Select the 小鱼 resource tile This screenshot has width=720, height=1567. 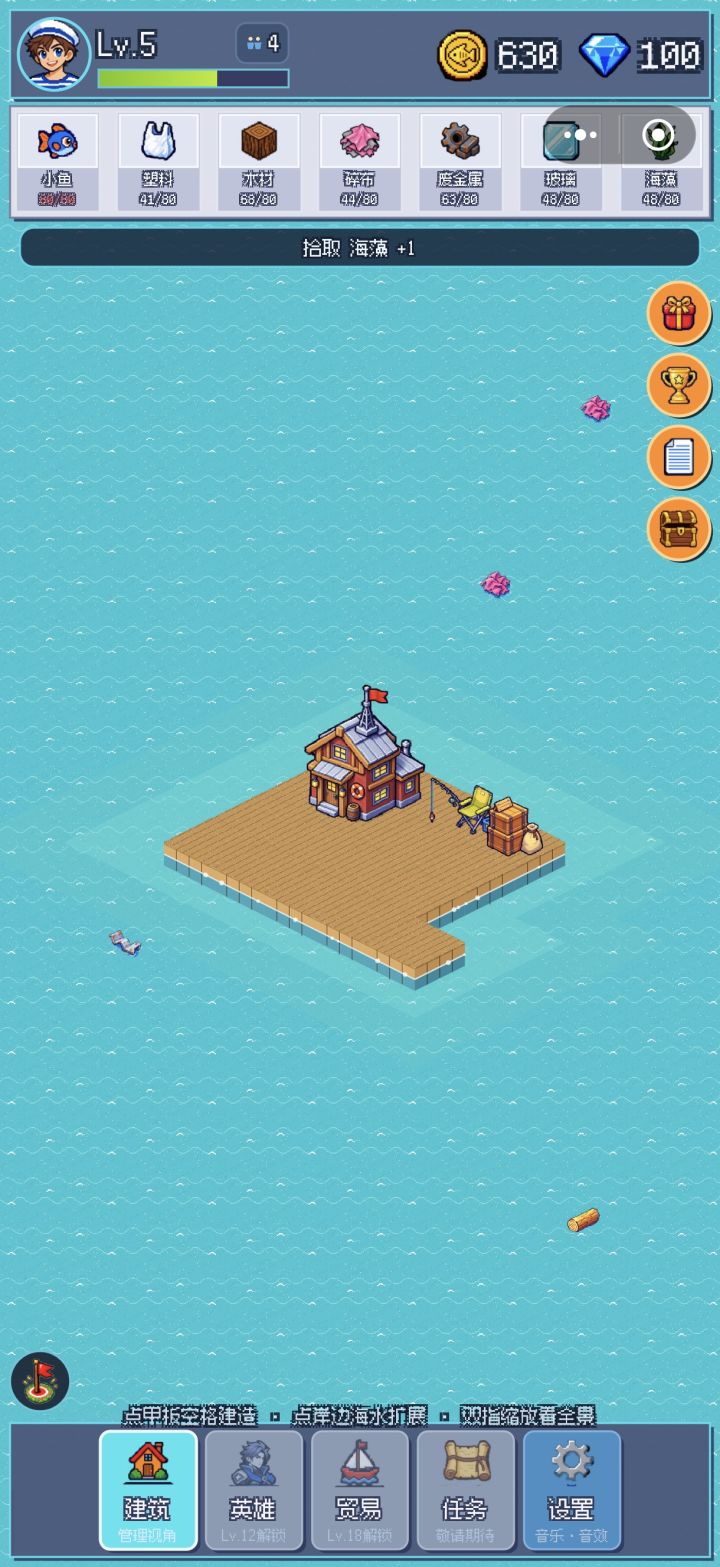pos(57,162)
